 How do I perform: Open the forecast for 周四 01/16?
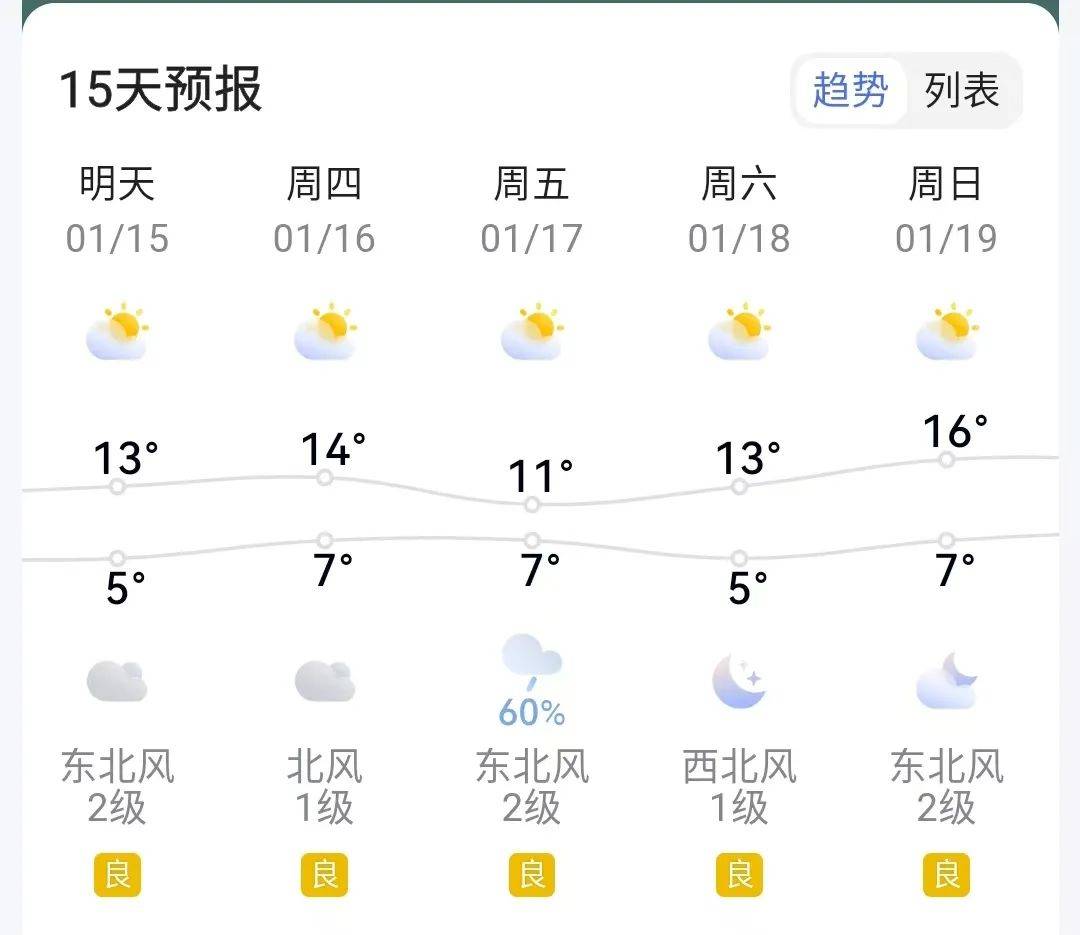point(325,210)
